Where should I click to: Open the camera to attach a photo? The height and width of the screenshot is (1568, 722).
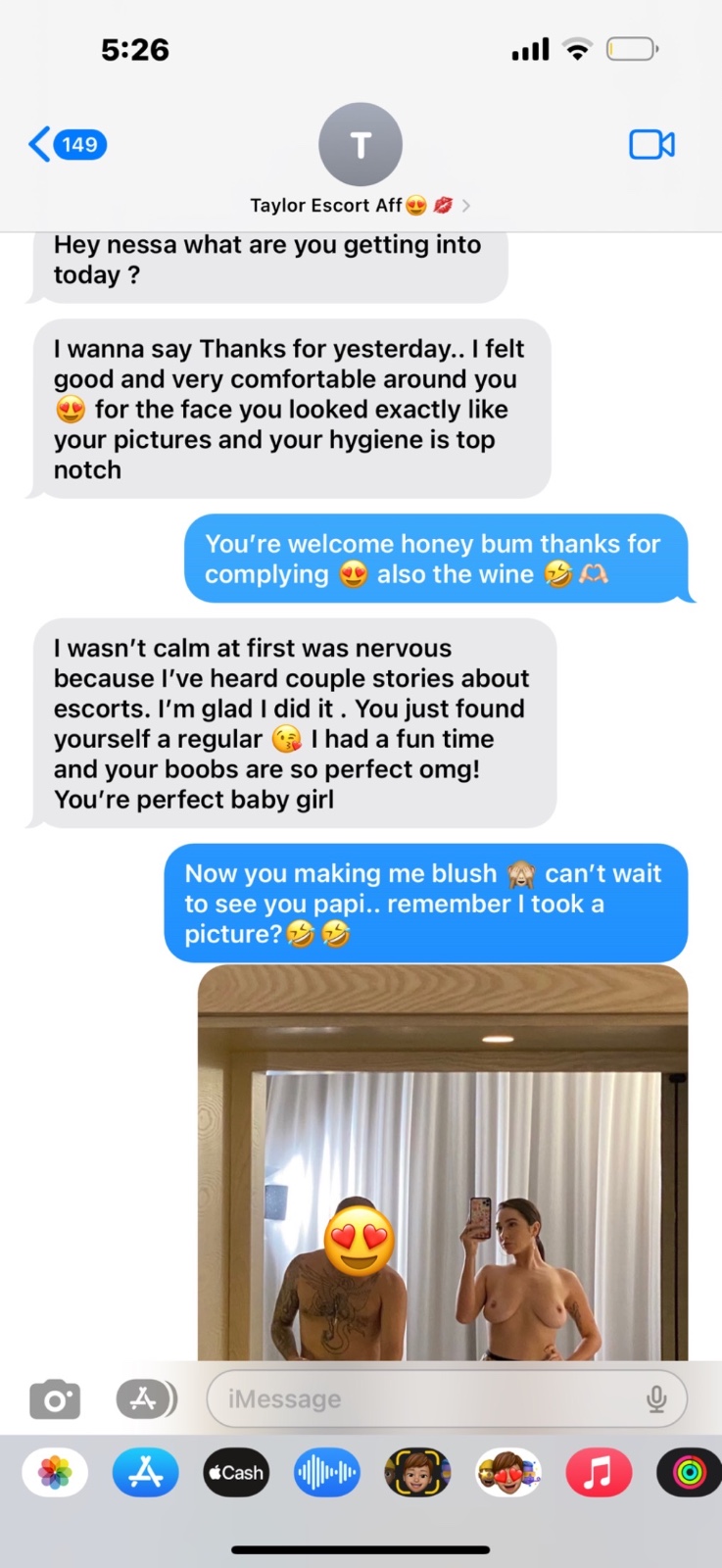55,1398
